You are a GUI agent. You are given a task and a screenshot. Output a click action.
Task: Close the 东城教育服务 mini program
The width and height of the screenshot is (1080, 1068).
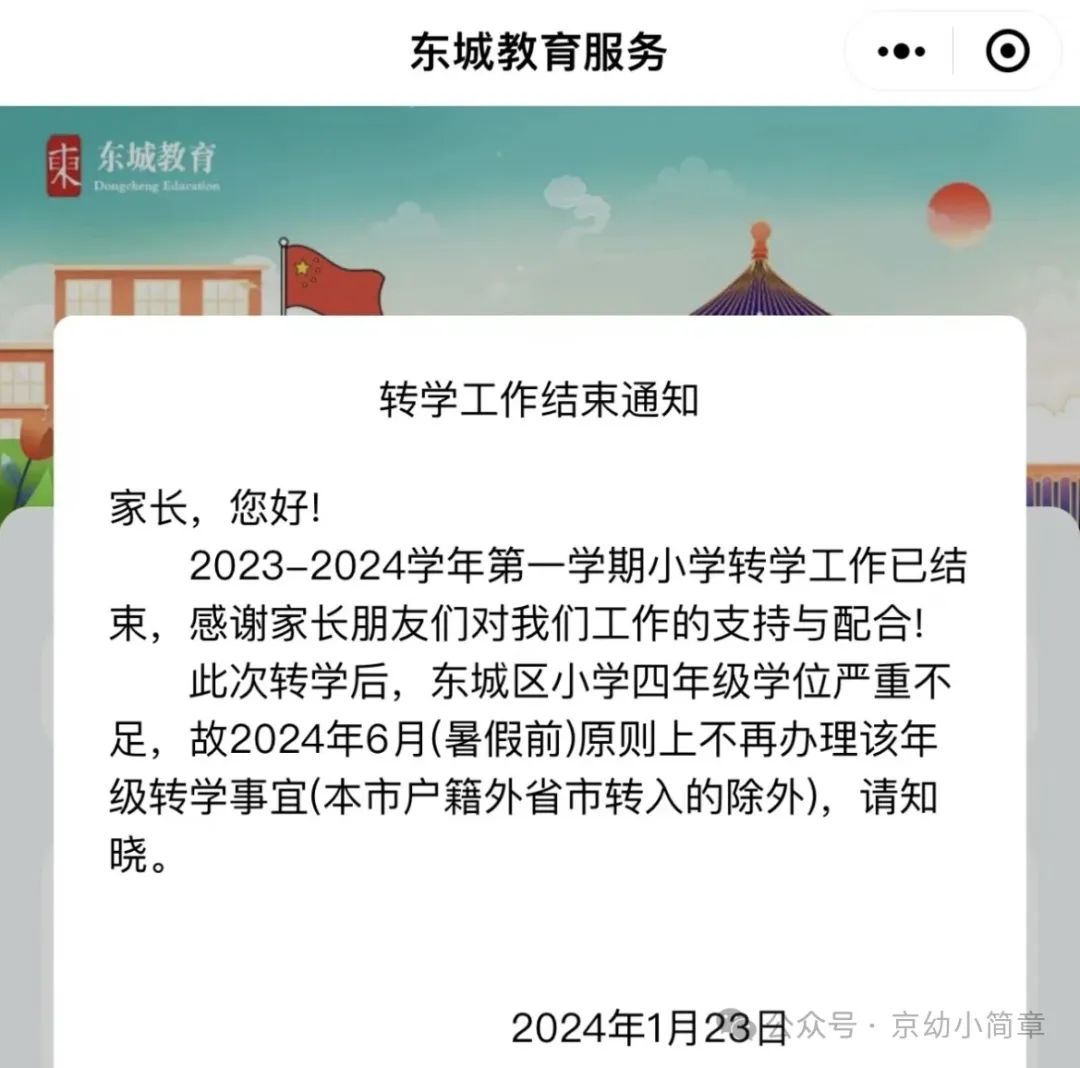point(1007,51)
